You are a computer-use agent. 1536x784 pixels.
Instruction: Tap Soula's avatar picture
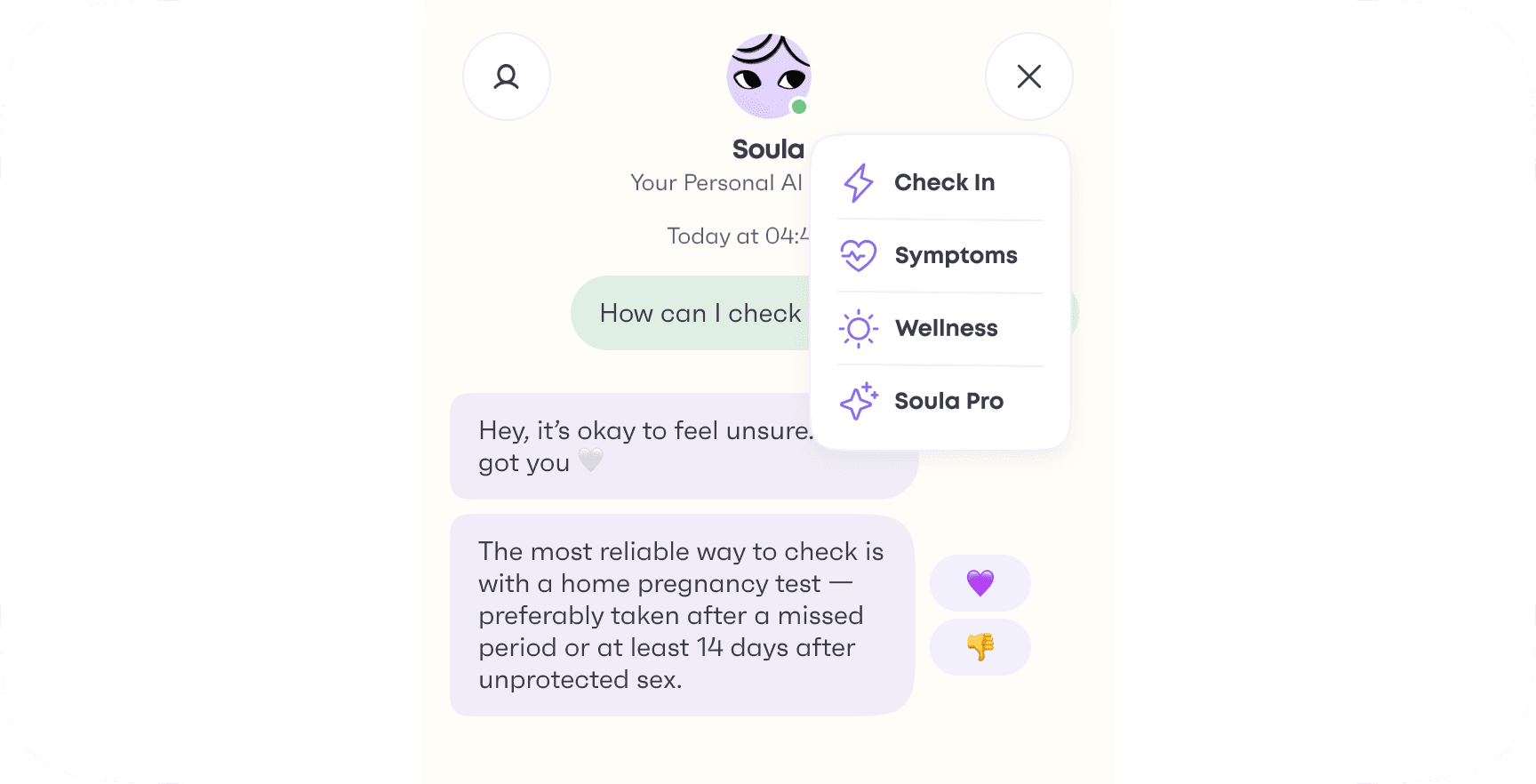click(769, 77)
